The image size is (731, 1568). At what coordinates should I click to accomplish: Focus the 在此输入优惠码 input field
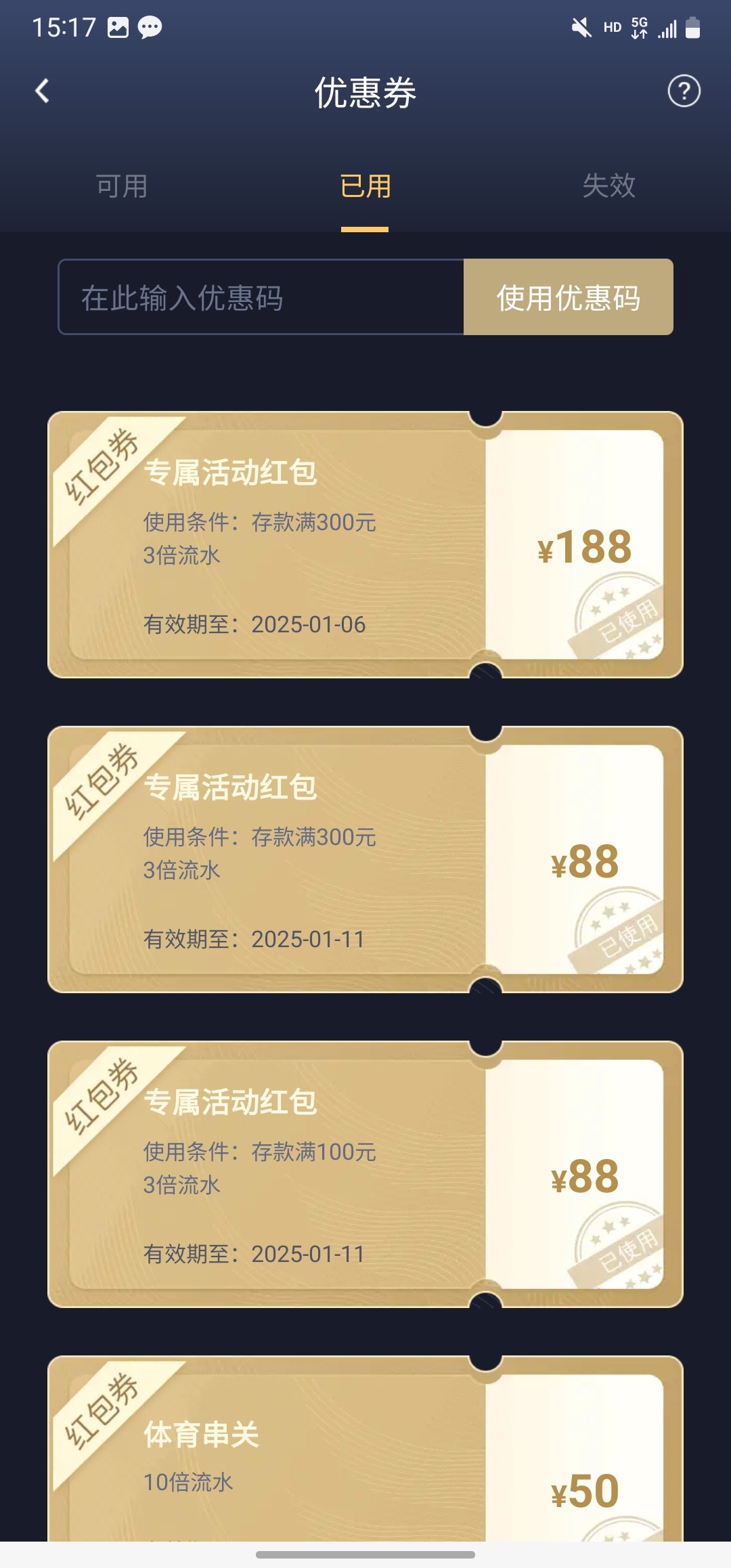point(261,297)
